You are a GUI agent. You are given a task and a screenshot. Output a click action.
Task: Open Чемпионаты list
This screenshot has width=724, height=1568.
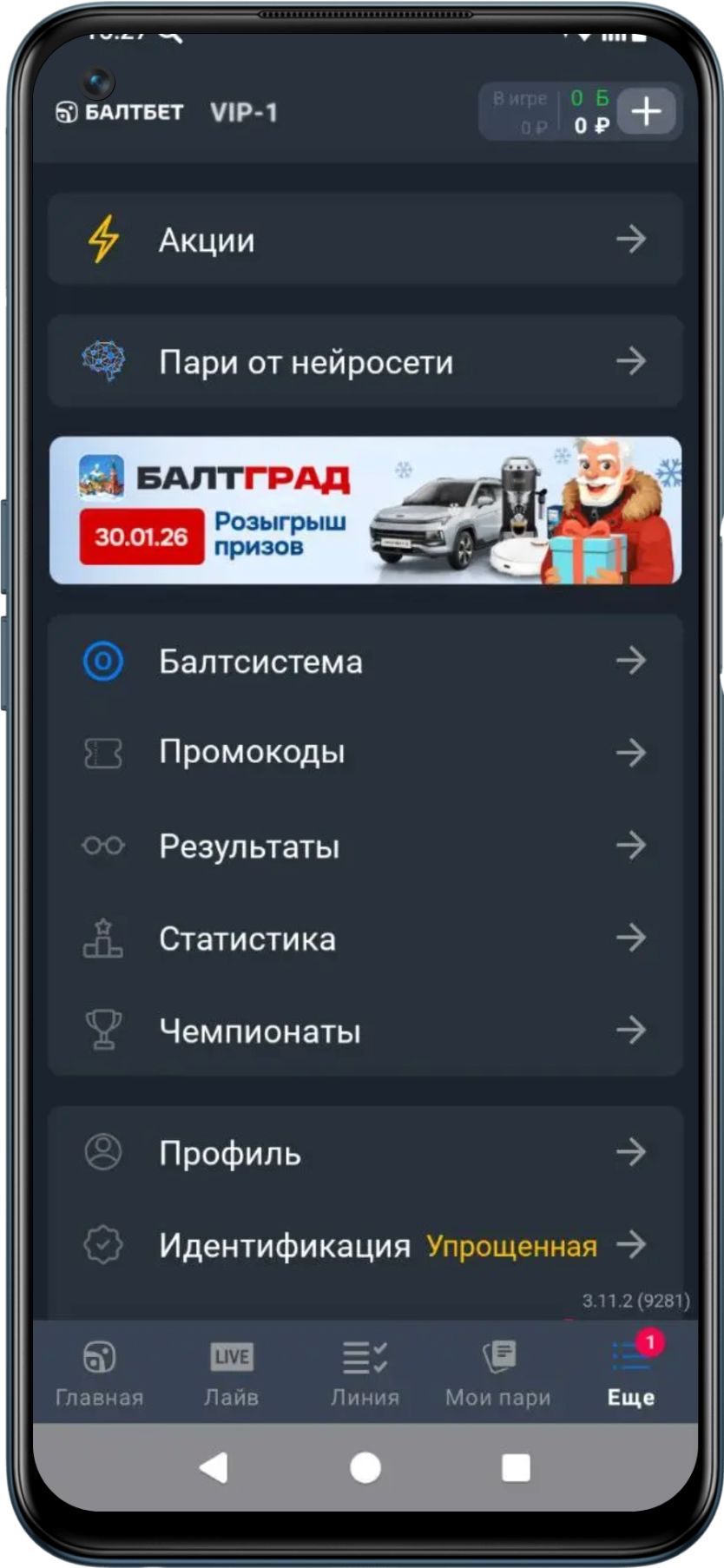[x=365, y=1031]
